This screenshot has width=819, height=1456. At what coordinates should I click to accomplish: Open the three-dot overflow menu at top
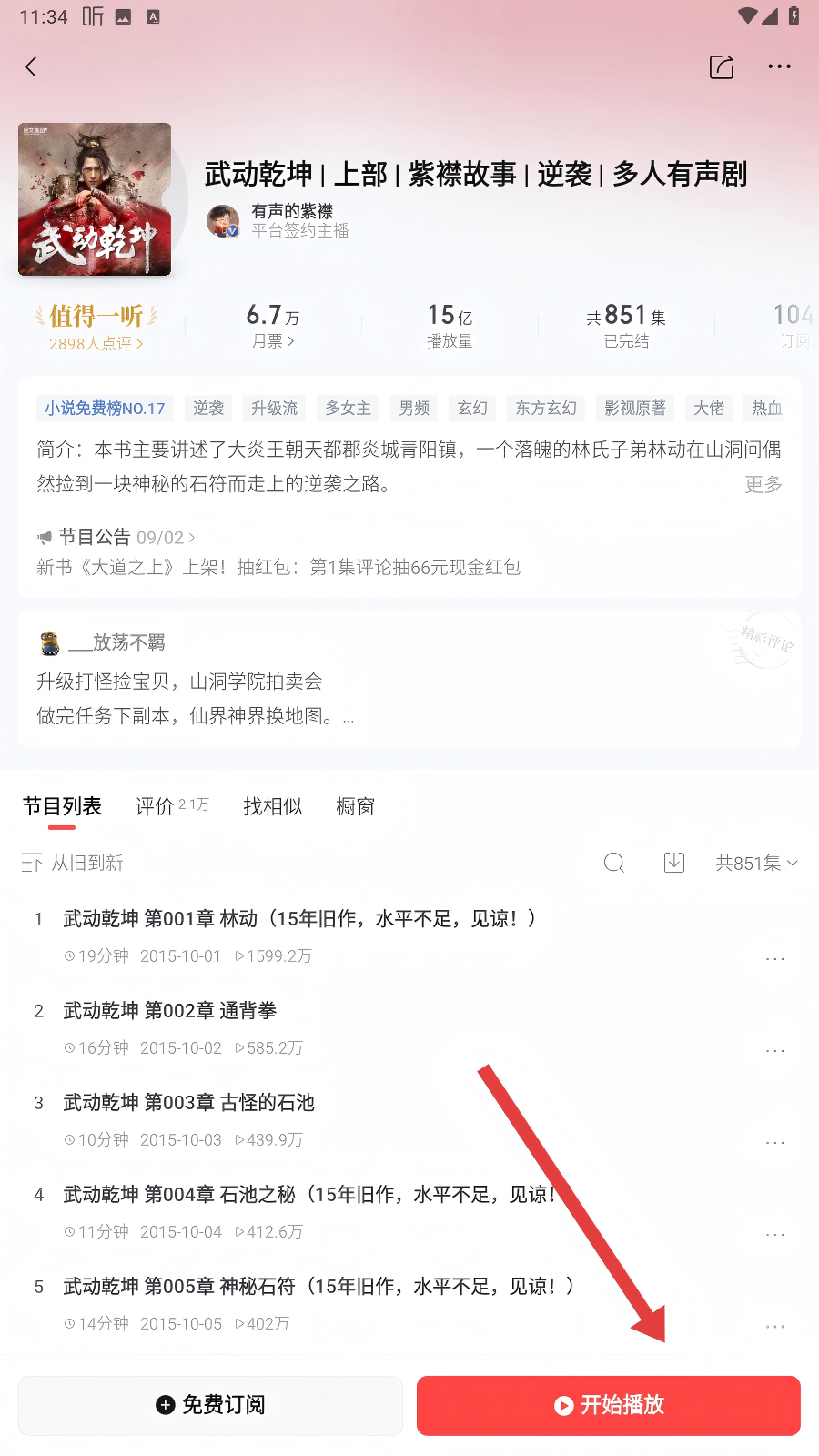(x=780, y=66)
